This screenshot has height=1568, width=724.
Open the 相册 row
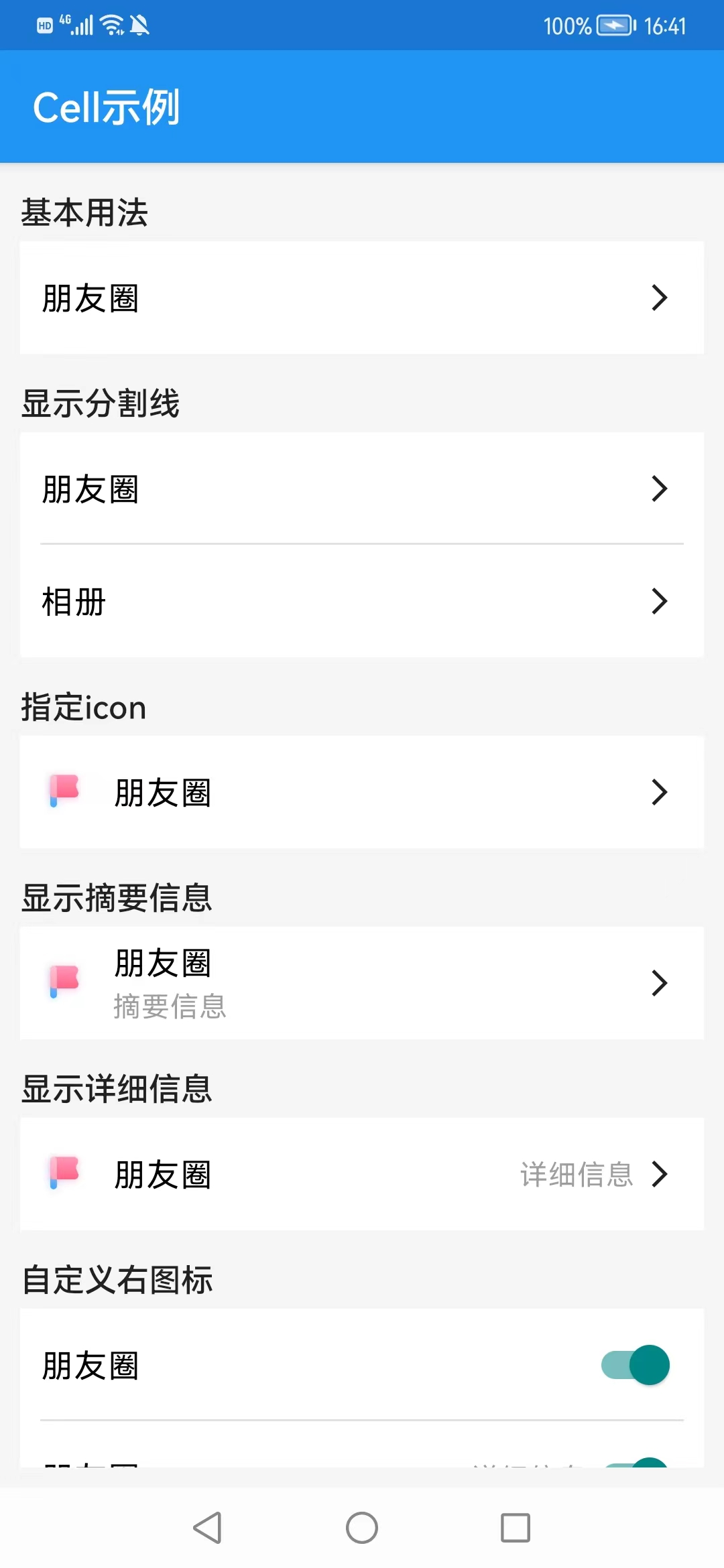pos(362,601)
